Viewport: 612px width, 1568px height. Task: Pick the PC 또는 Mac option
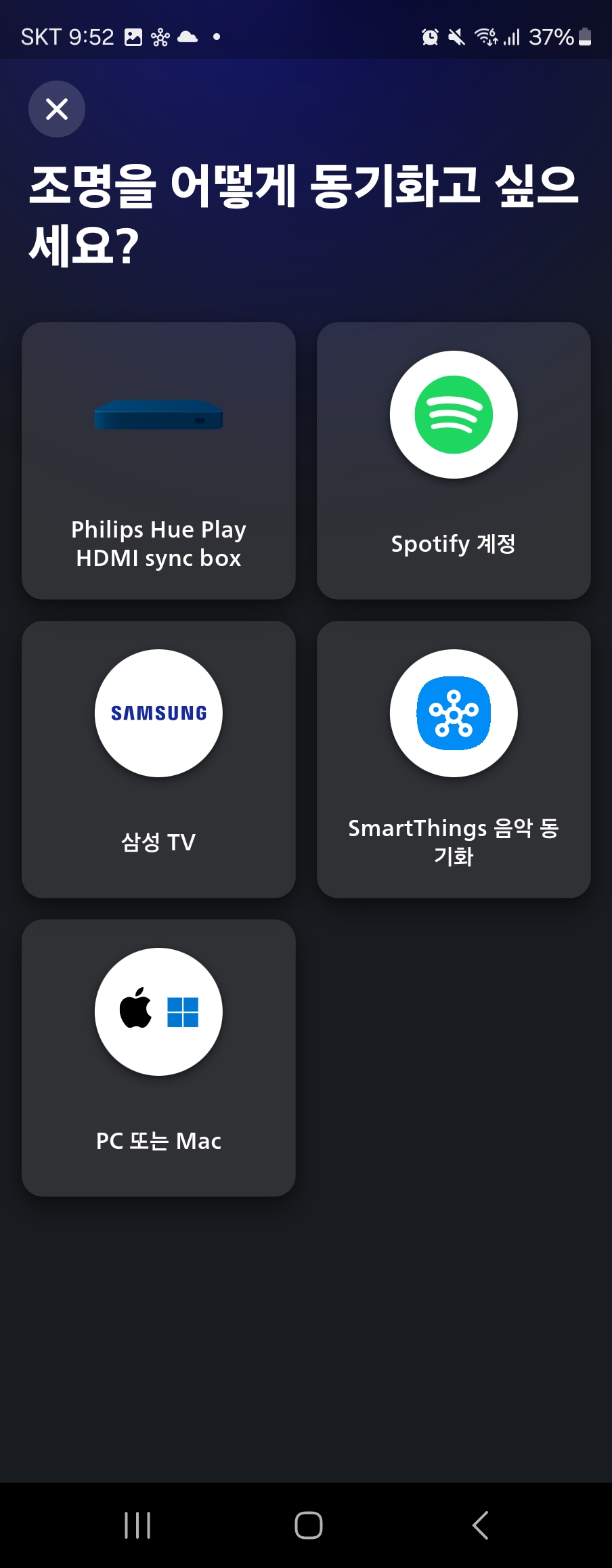(158, 1058)
